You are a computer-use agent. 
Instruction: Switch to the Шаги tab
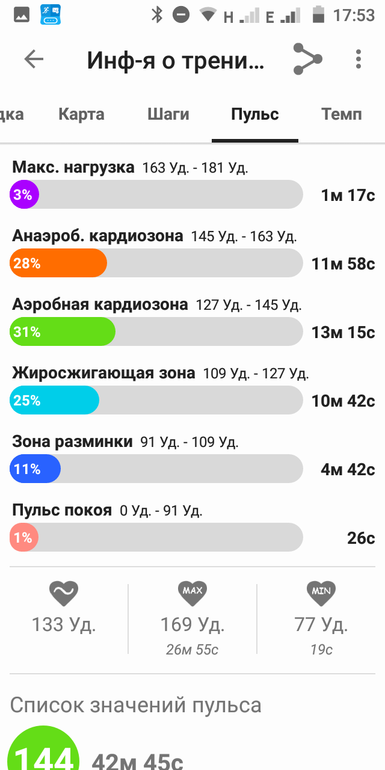click(168, 114)
